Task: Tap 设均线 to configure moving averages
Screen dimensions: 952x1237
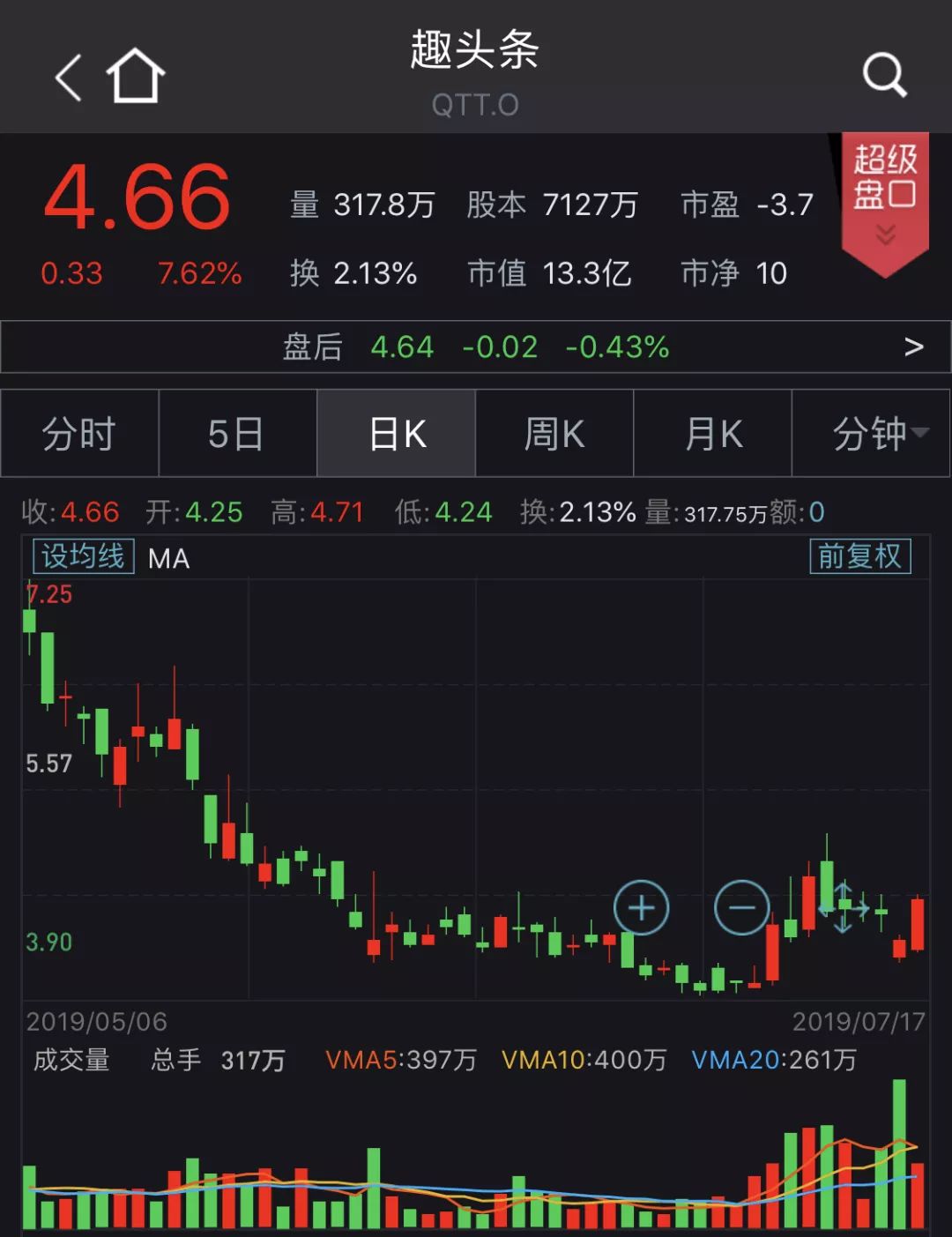Action: pyautogui.click(x=84, y=556)
